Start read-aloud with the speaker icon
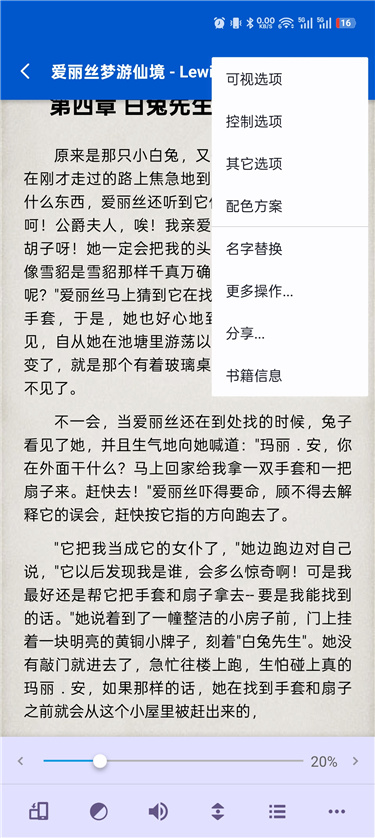This screenshot has height=838, width=375. 158,812
